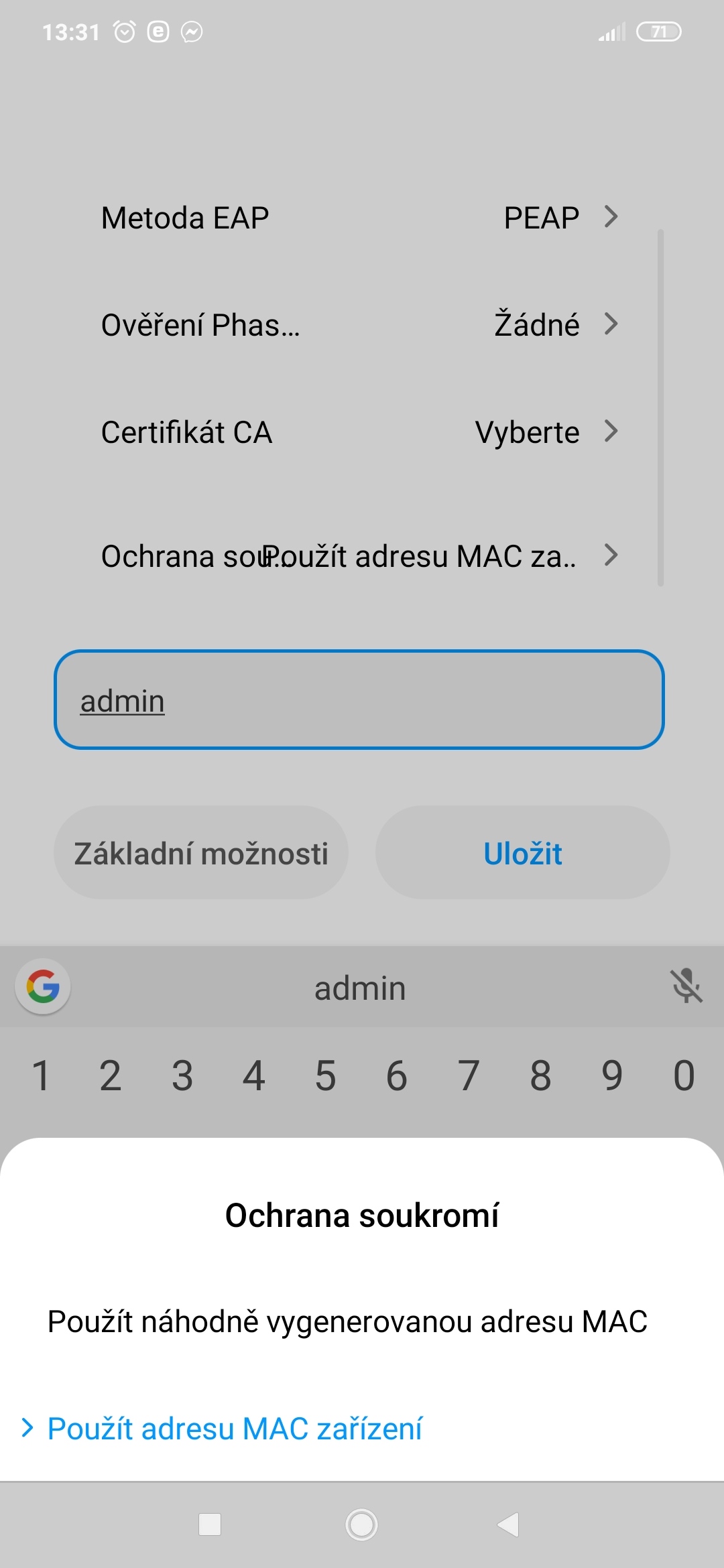Open the recent apps overview

210,1524
